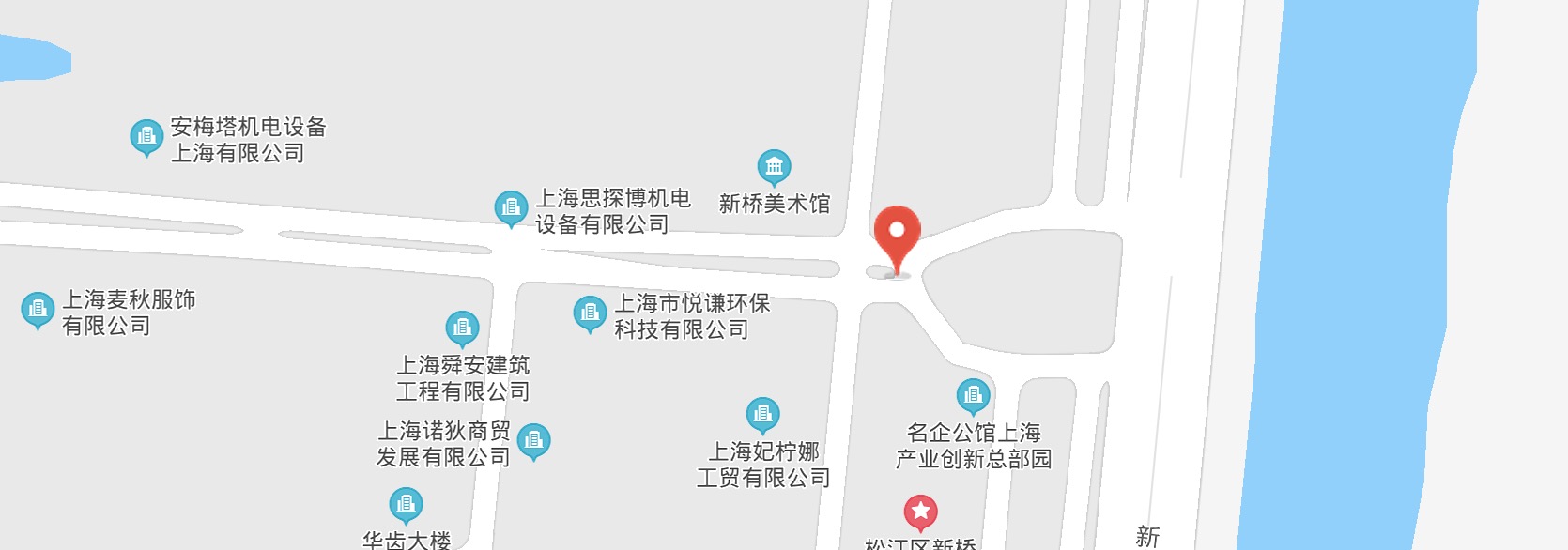The width and height of the screenshot is (1568, 550).
Task: Open the 华齿大楼 building marker
Action: [x=406, y=505]
